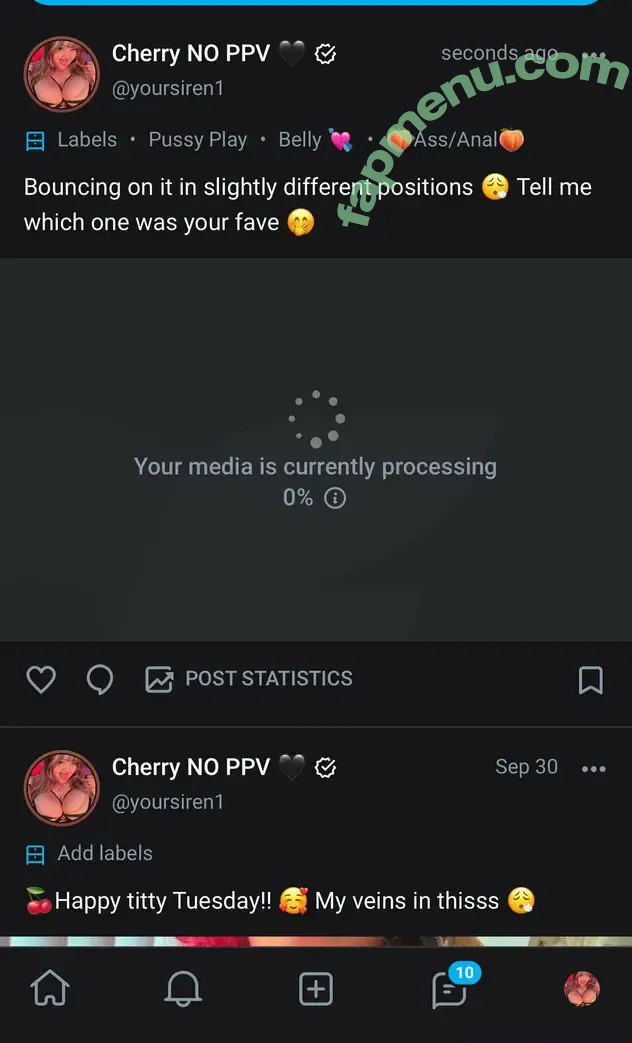Open the notifications bell
632x1043 pixels.
(182, 989)
